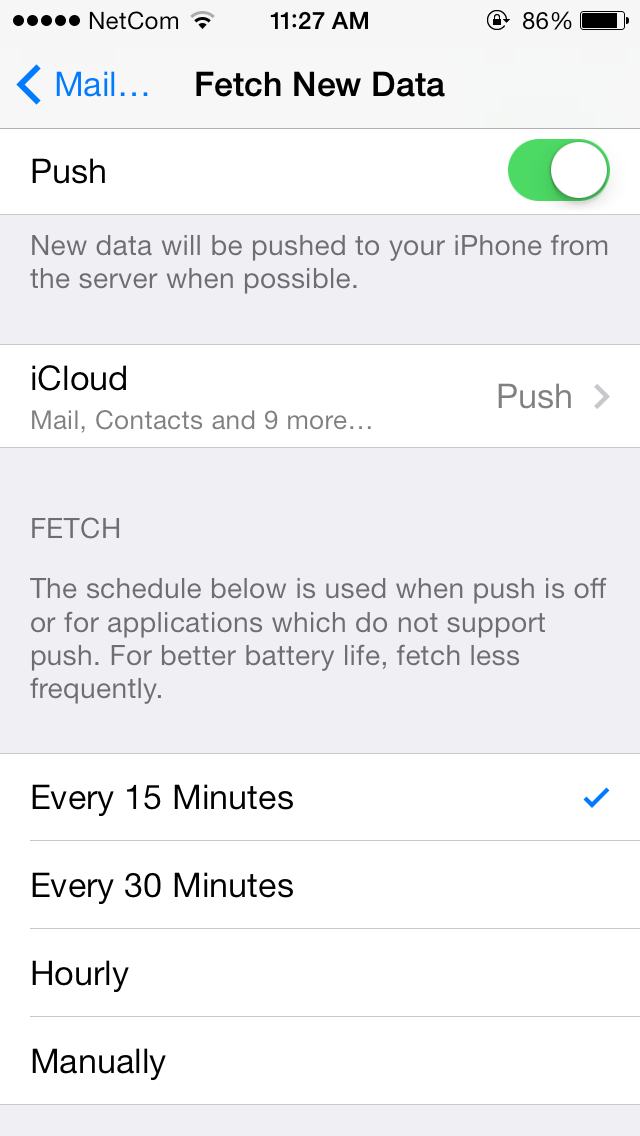The width and height of the screenshot is (640, 1136).
Task: Choose Every 30 Minutes fetch option
Action: tap(320, 885)
